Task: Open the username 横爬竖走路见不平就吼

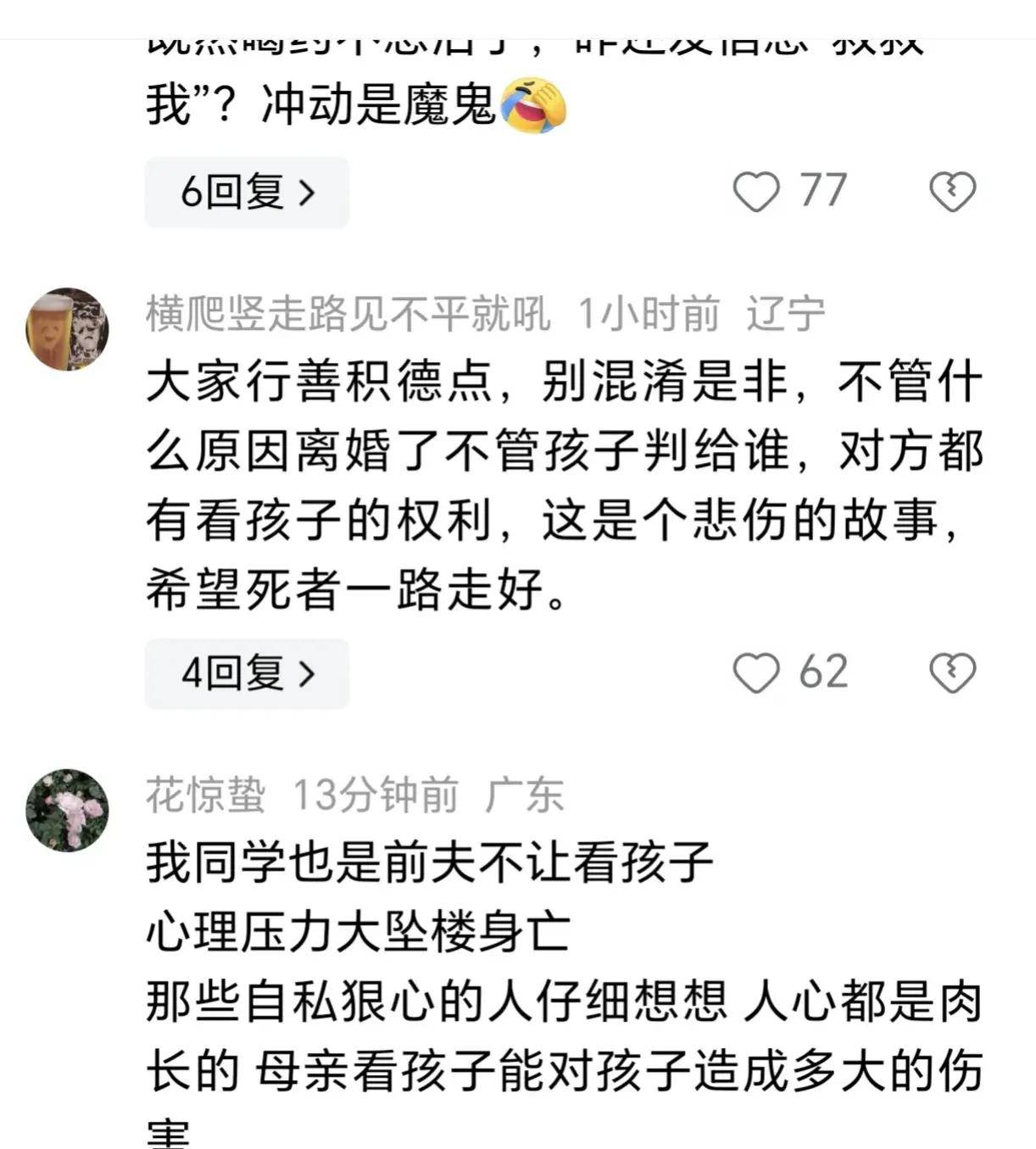Action: (x=348, y=315)
